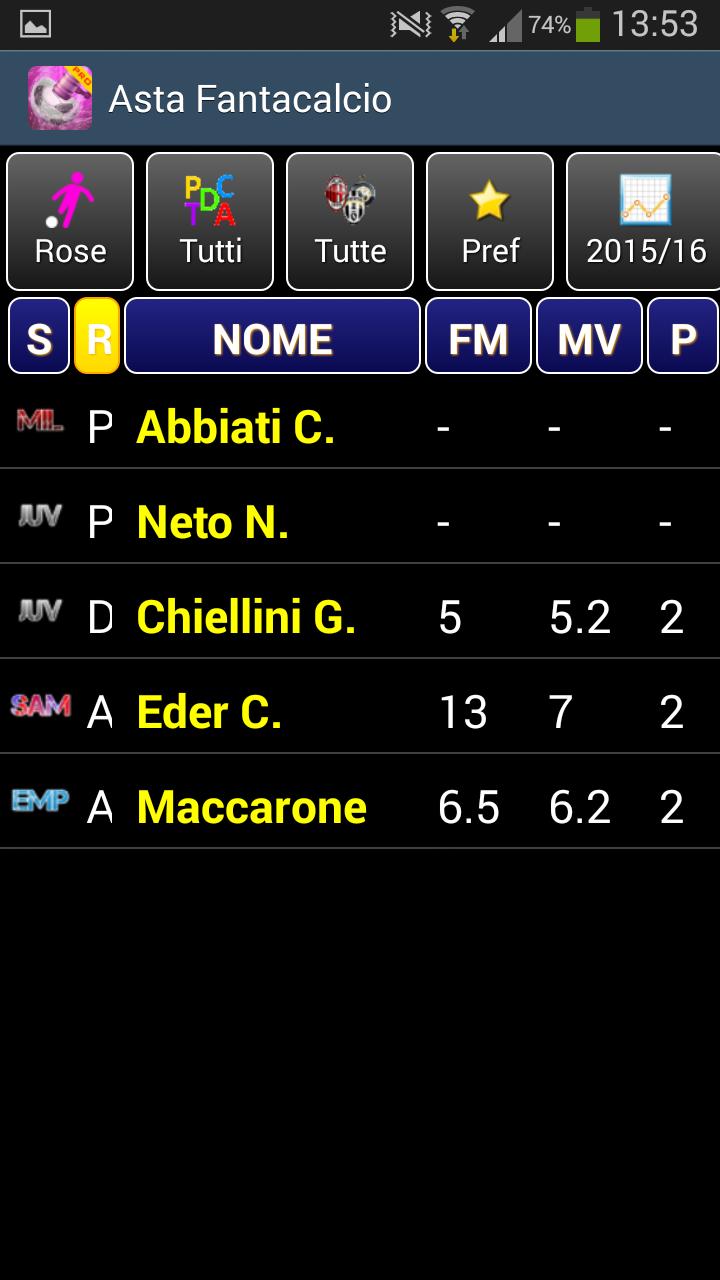Screen dimensions: 720x1280
Task: Choose the Tutte teams filter
Action: coord(350,221)
